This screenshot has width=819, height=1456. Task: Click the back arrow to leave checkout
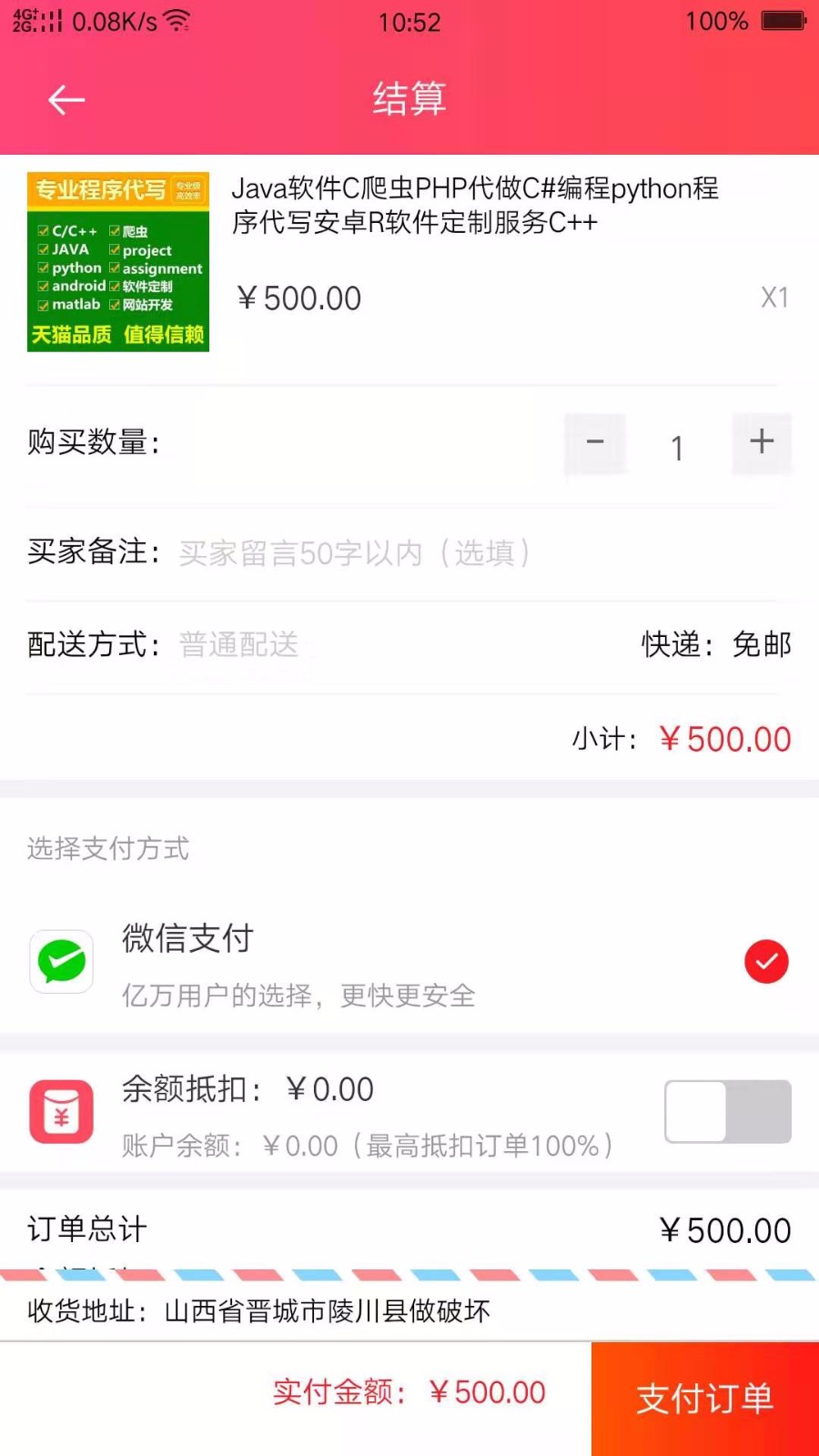point(64,100)
